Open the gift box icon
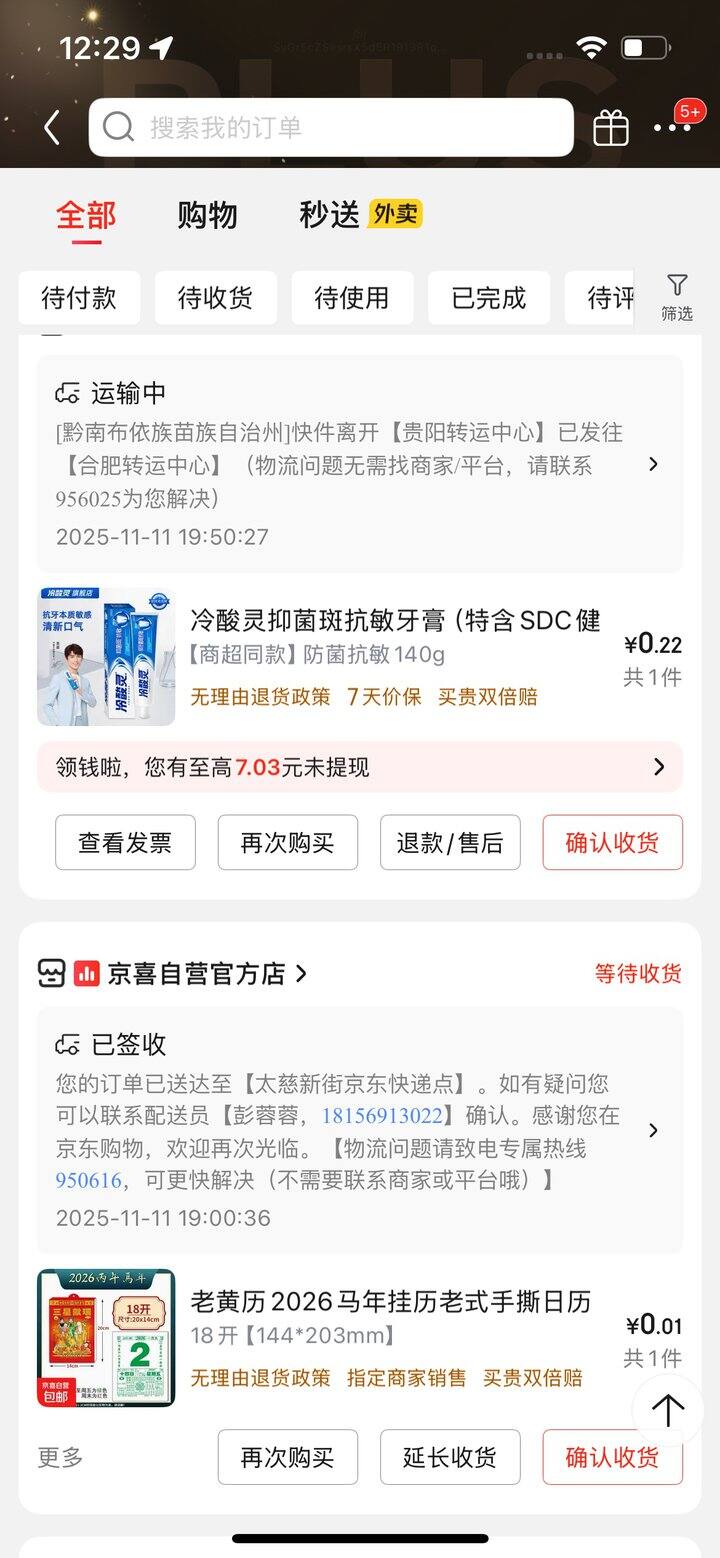The width and height of the screenshot is (720, 1558). [611, 128]
